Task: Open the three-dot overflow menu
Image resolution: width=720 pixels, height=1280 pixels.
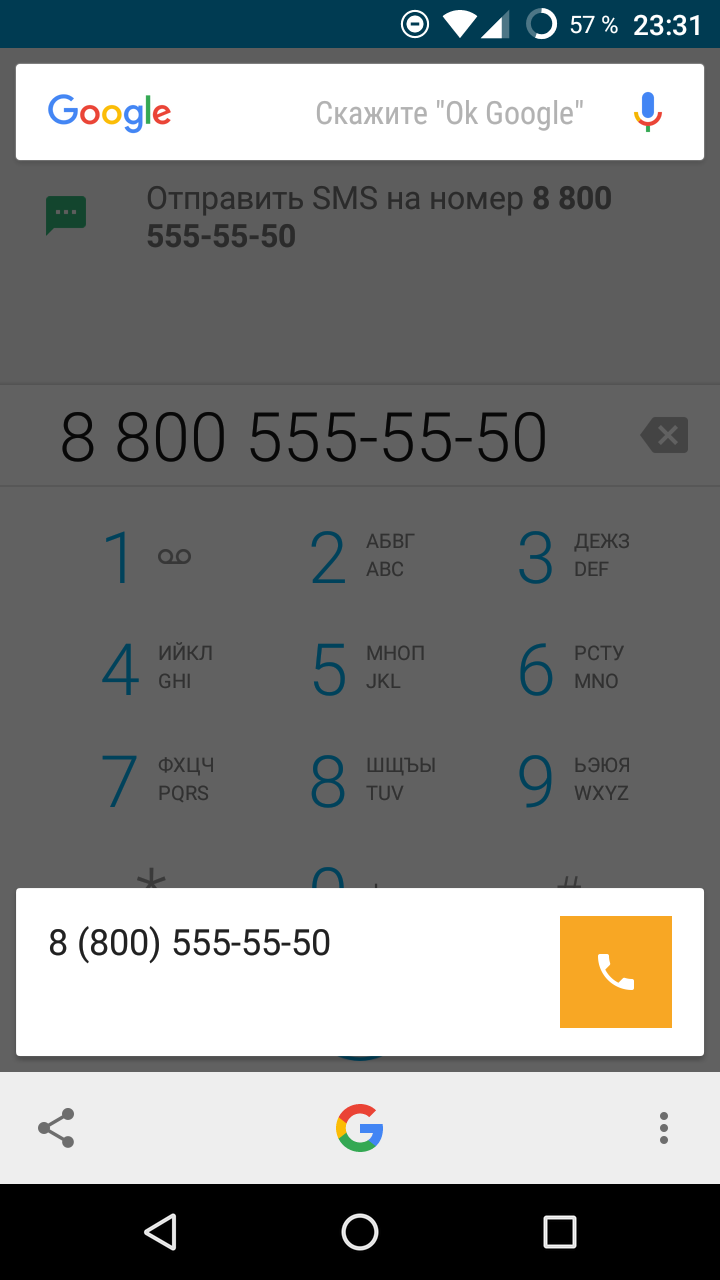Action: [x=663, y=1128]
